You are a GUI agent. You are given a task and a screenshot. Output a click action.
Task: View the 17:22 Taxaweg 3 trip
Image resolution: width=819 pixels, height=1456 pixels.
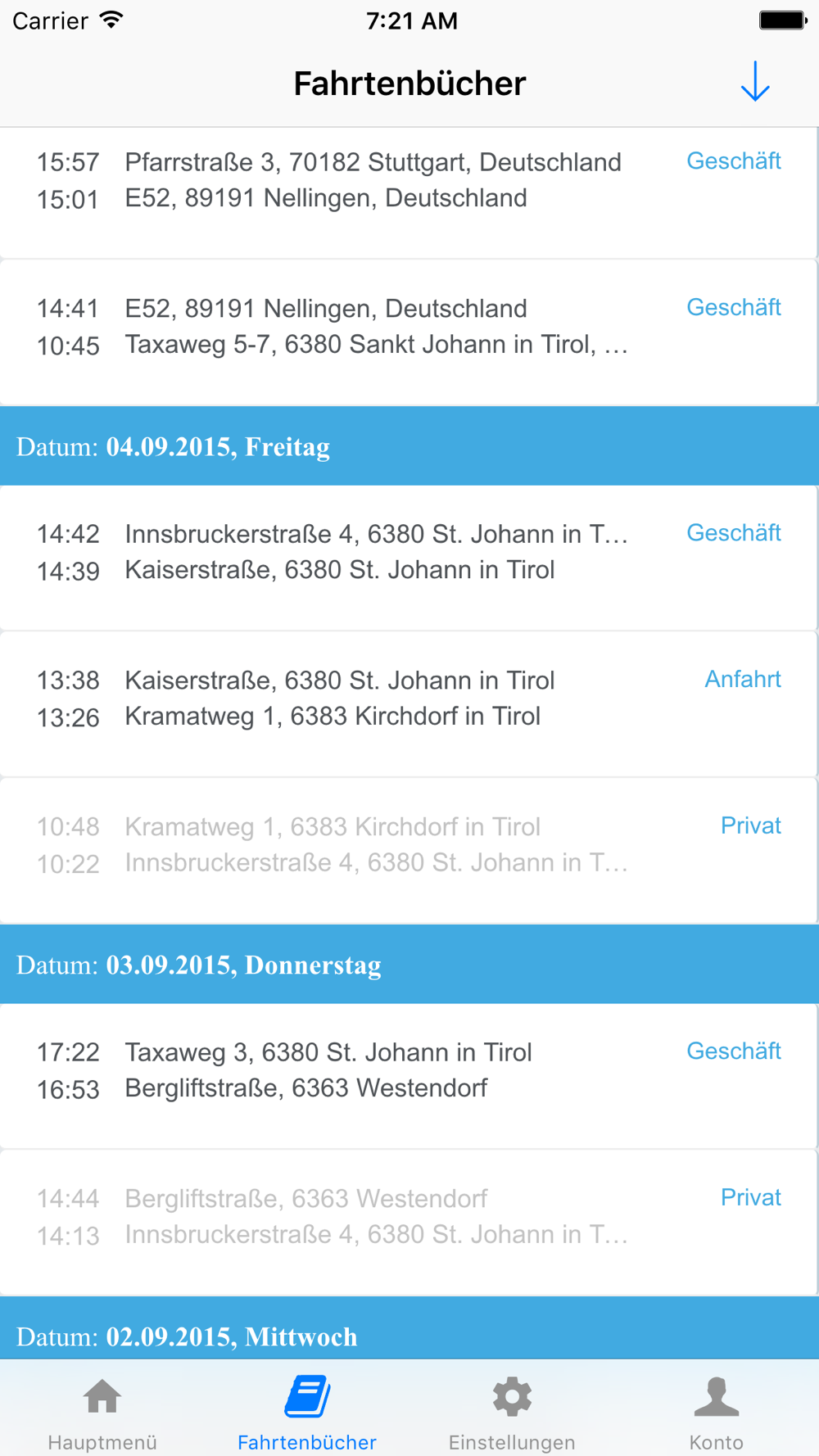click(409, 1076)
